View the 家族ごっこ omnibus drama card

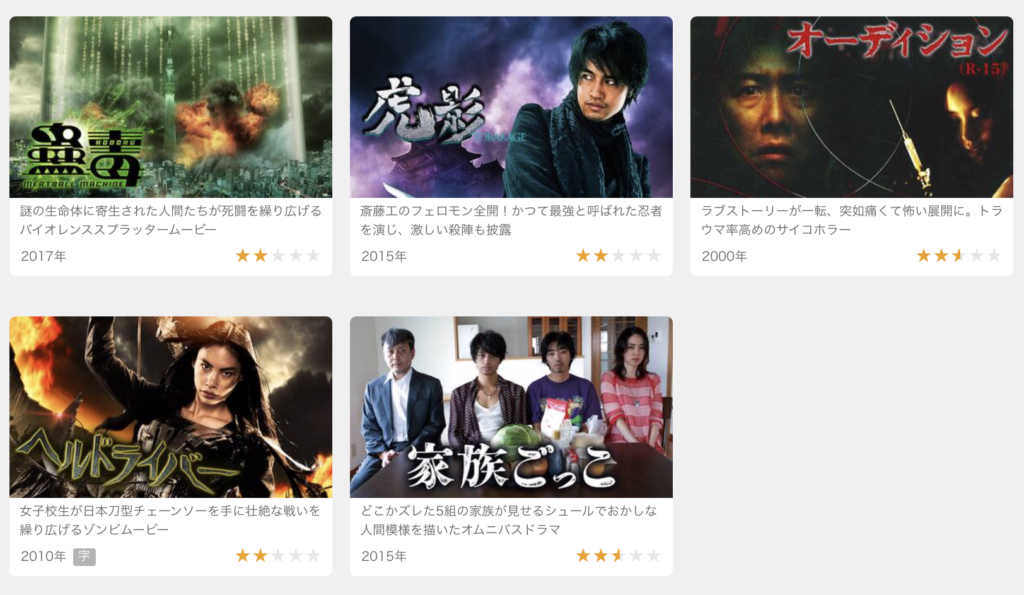(511, 407)
